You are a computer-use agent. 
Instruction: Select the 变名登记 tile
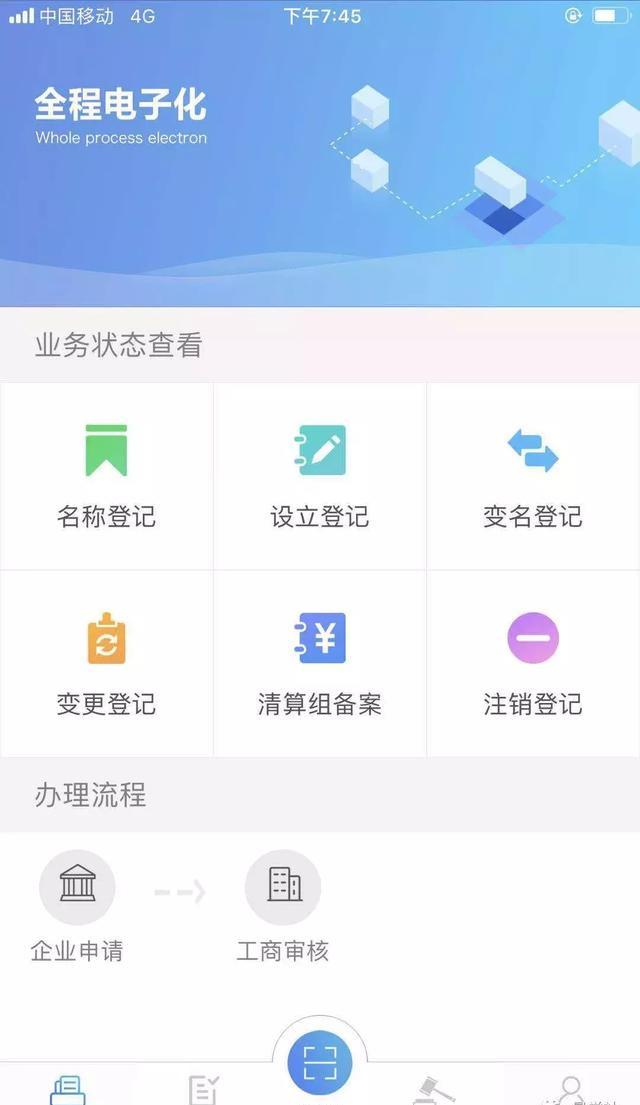click(x=533, y=475)
